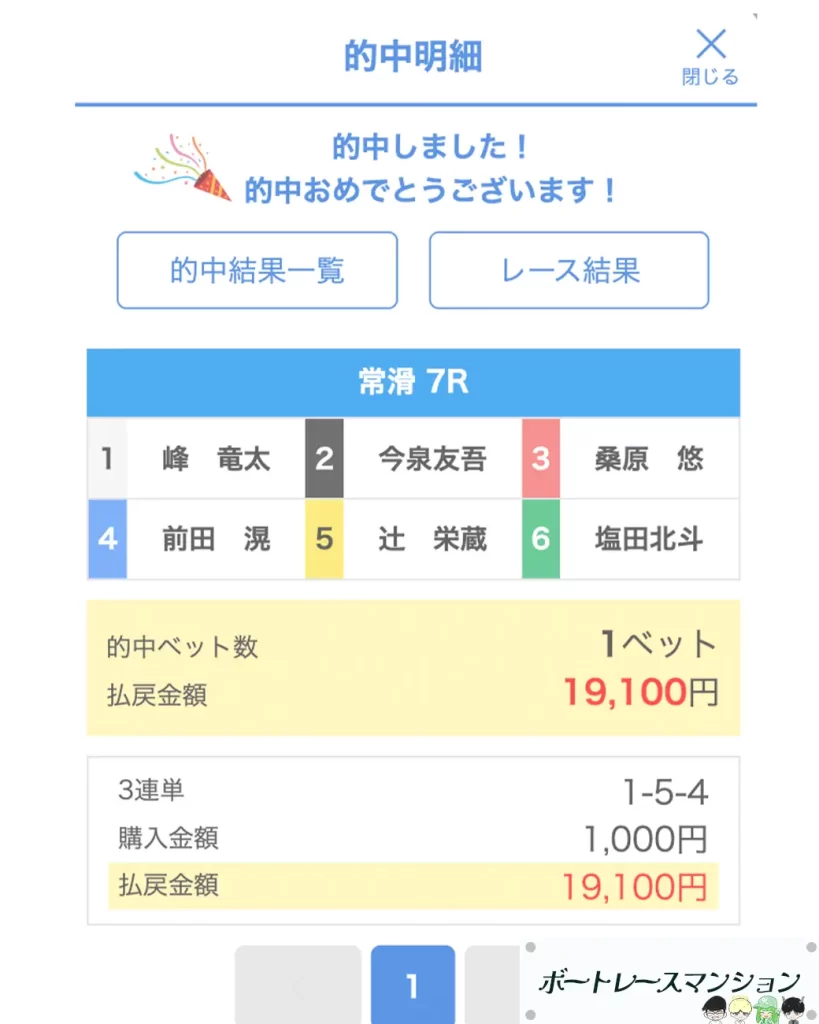Click the previous page arrow
Viewport: 819px width, 1024px height.
(x=299, y=985)
